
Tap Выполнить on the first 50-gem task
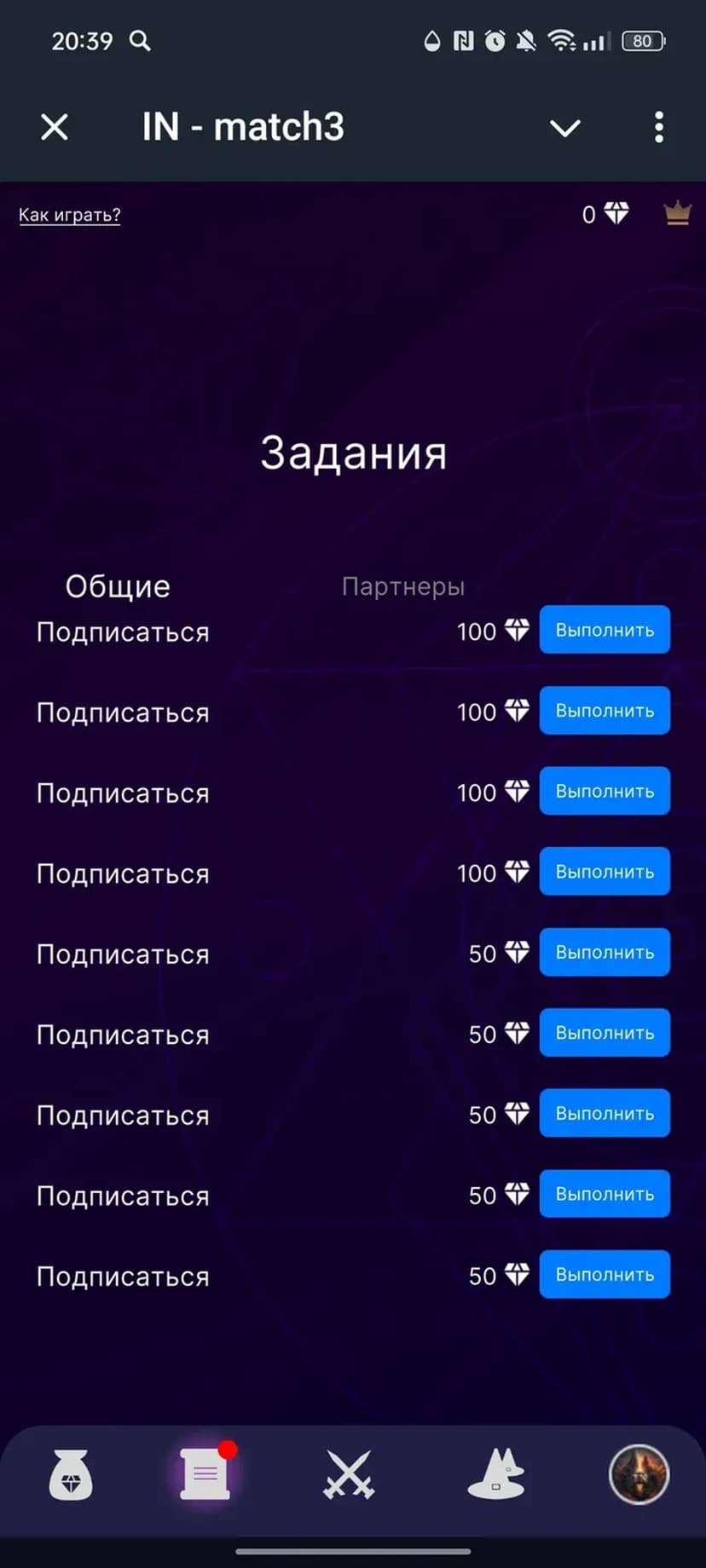605,953
